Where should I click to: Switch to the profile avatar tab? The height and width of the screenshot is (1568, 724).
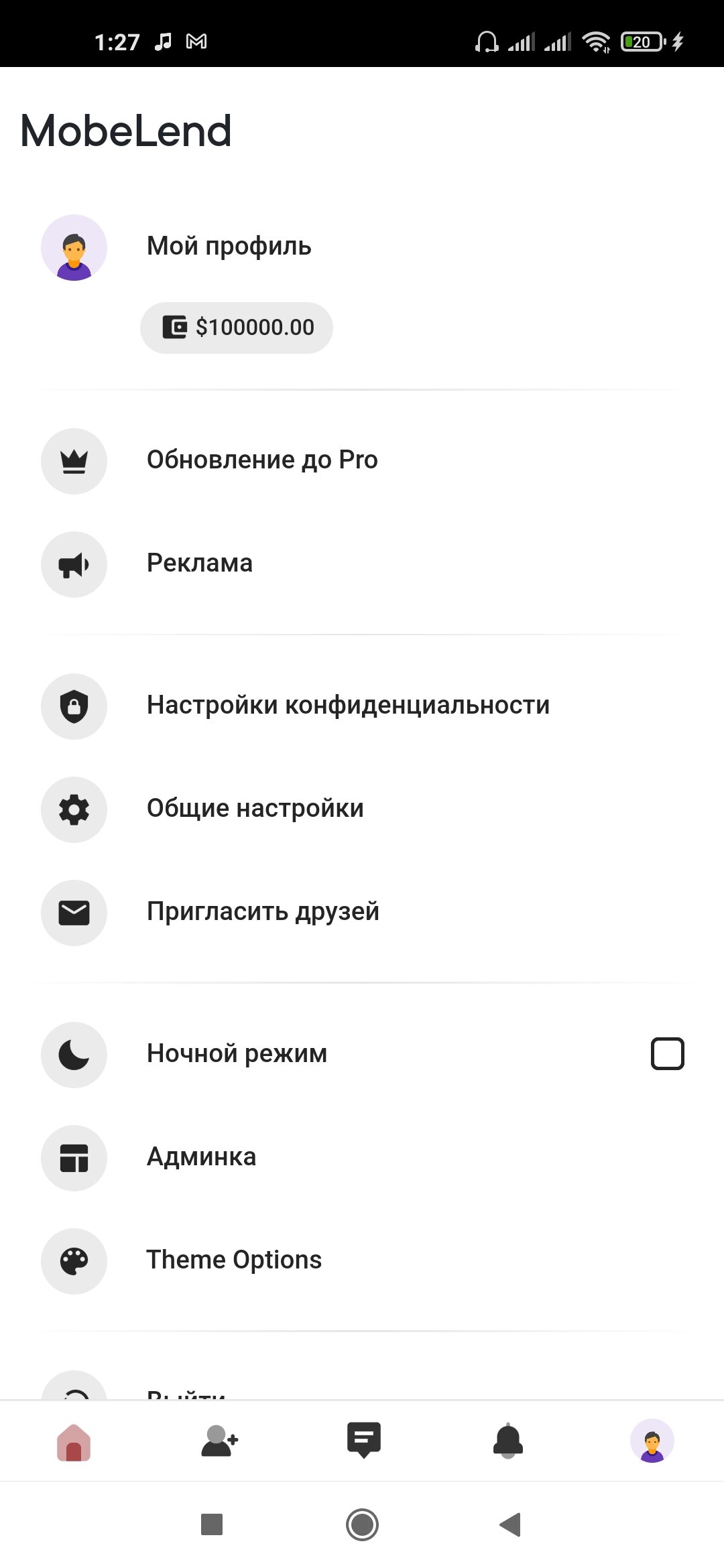[x=652, y=1441]
